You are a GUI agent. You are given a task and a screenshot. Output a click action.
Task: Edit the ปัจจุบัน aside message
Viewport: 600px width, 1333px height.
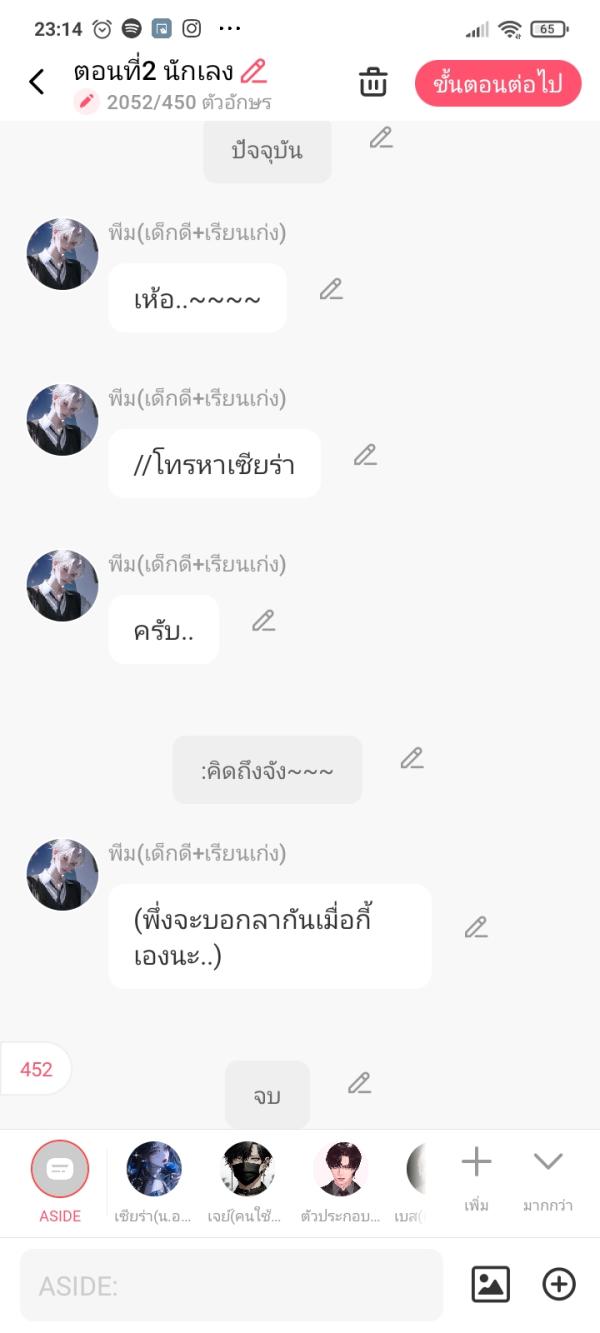tap(381, 138)
